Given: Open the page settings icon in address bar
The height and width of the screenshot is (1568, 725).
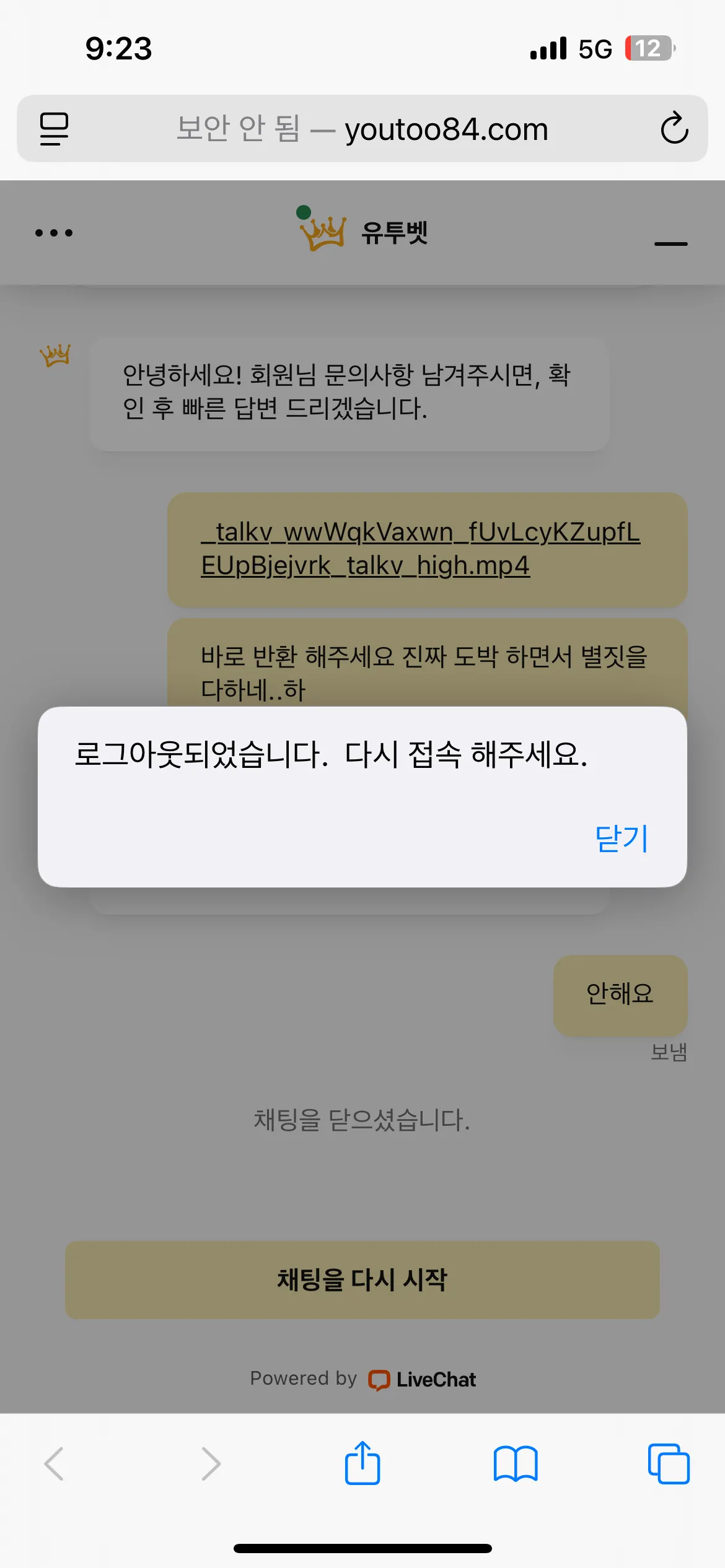Looking at the screenshot, I should point(54,129).
